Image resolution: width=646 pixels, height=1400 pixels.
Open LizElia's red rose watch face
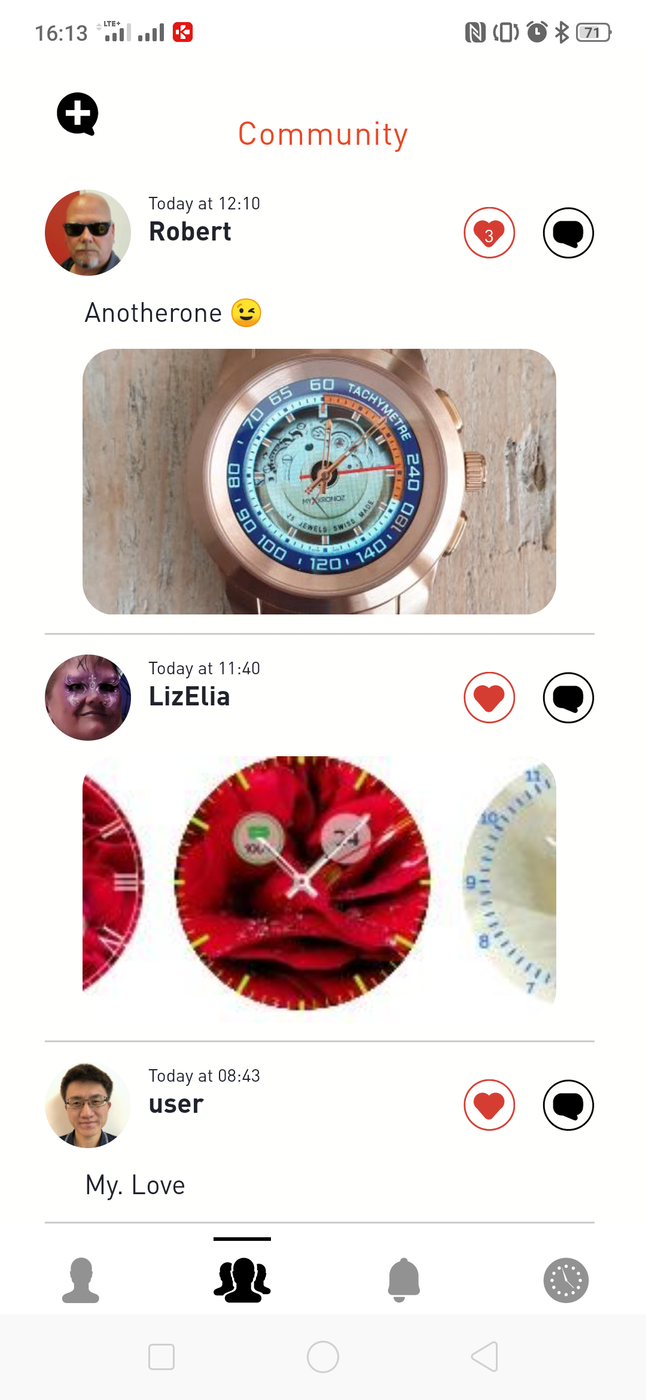[302, 882]
